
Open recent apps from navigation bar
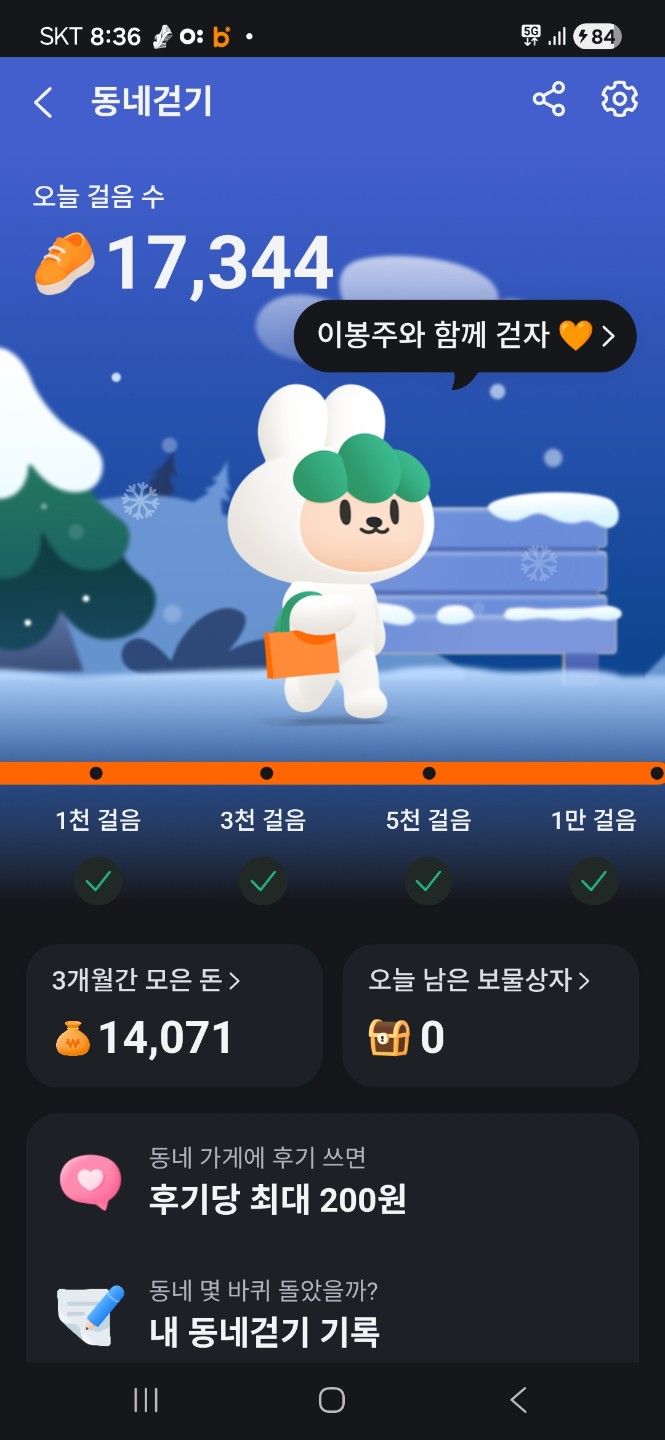146,1400
